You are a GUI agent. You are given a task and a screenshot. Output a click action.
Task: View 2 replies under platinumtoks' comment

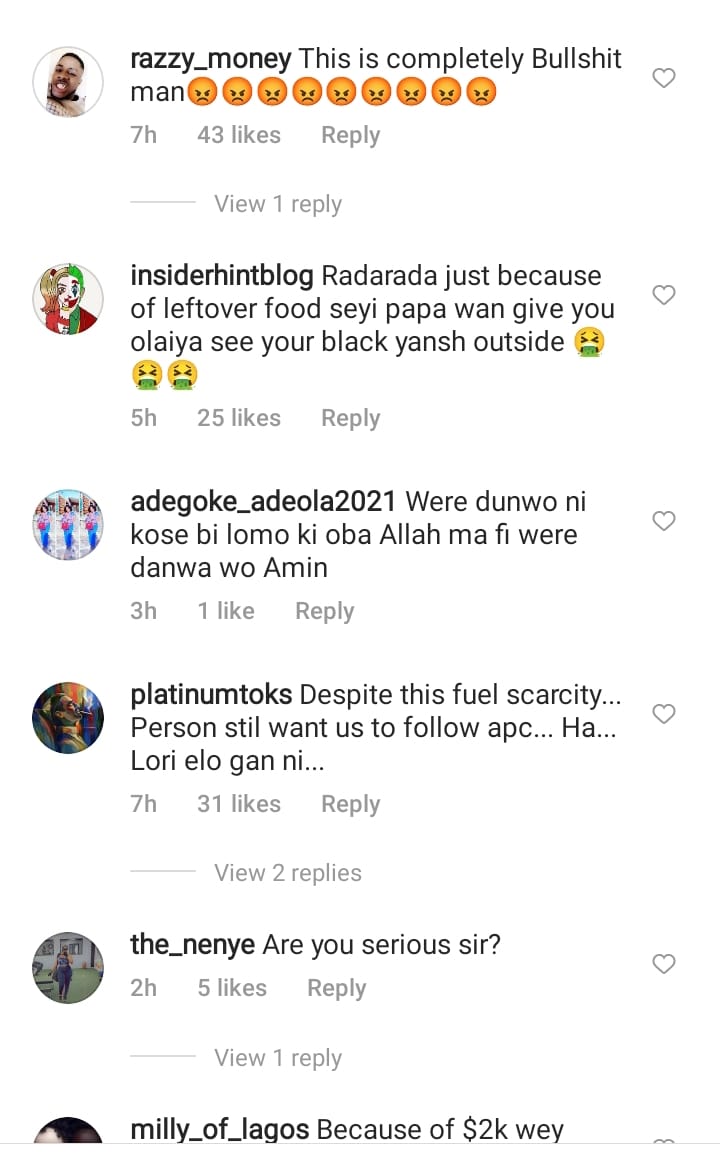pos(287,873)
